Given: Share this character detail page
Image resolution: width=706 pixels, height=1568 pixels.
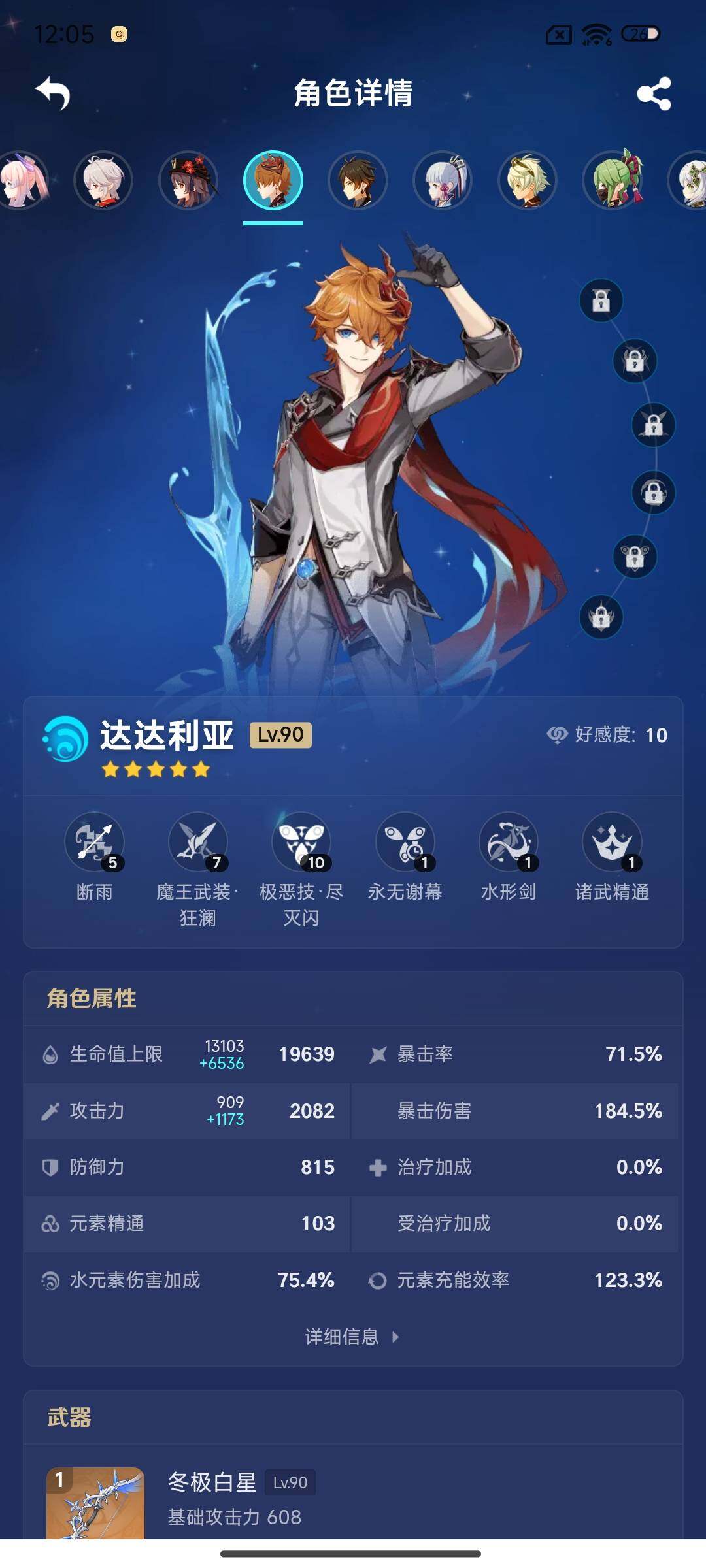Looking at the screenshot, I should (x=654, y=93).
